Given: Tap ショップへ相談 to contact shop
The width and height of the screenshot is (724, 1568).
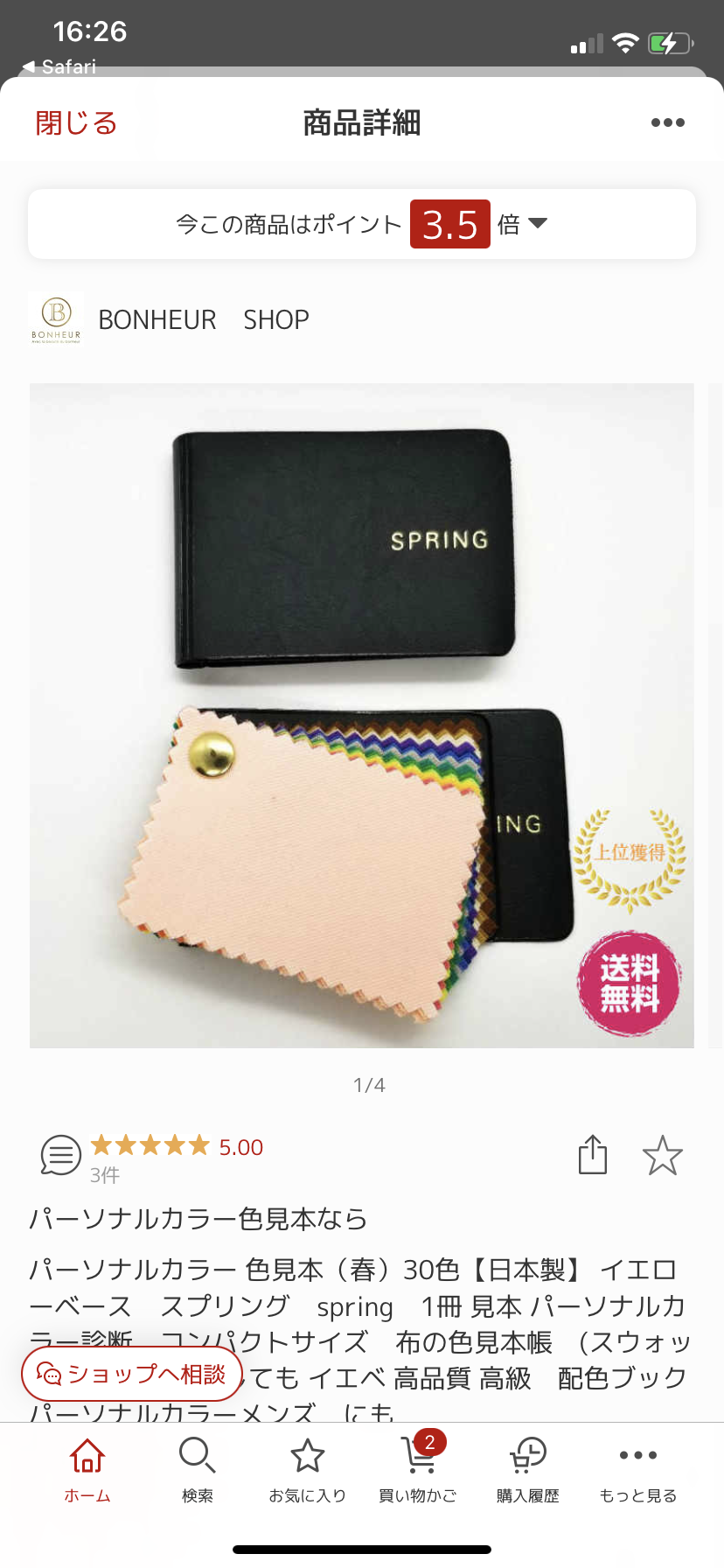Looking at the screenshot, I should (132, 1374).
